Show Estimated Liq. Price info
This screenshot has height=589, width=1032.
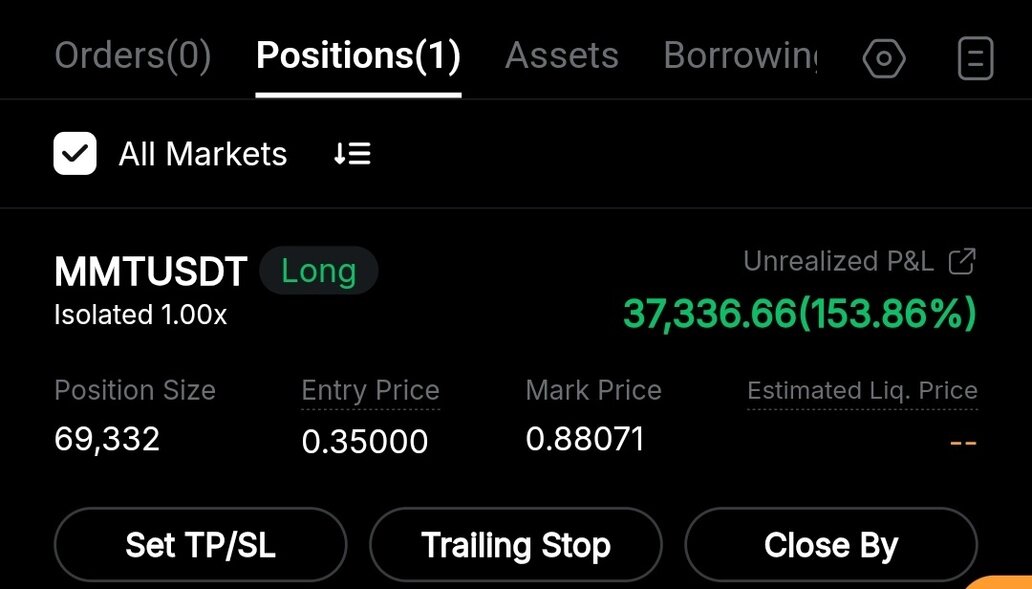862,391
